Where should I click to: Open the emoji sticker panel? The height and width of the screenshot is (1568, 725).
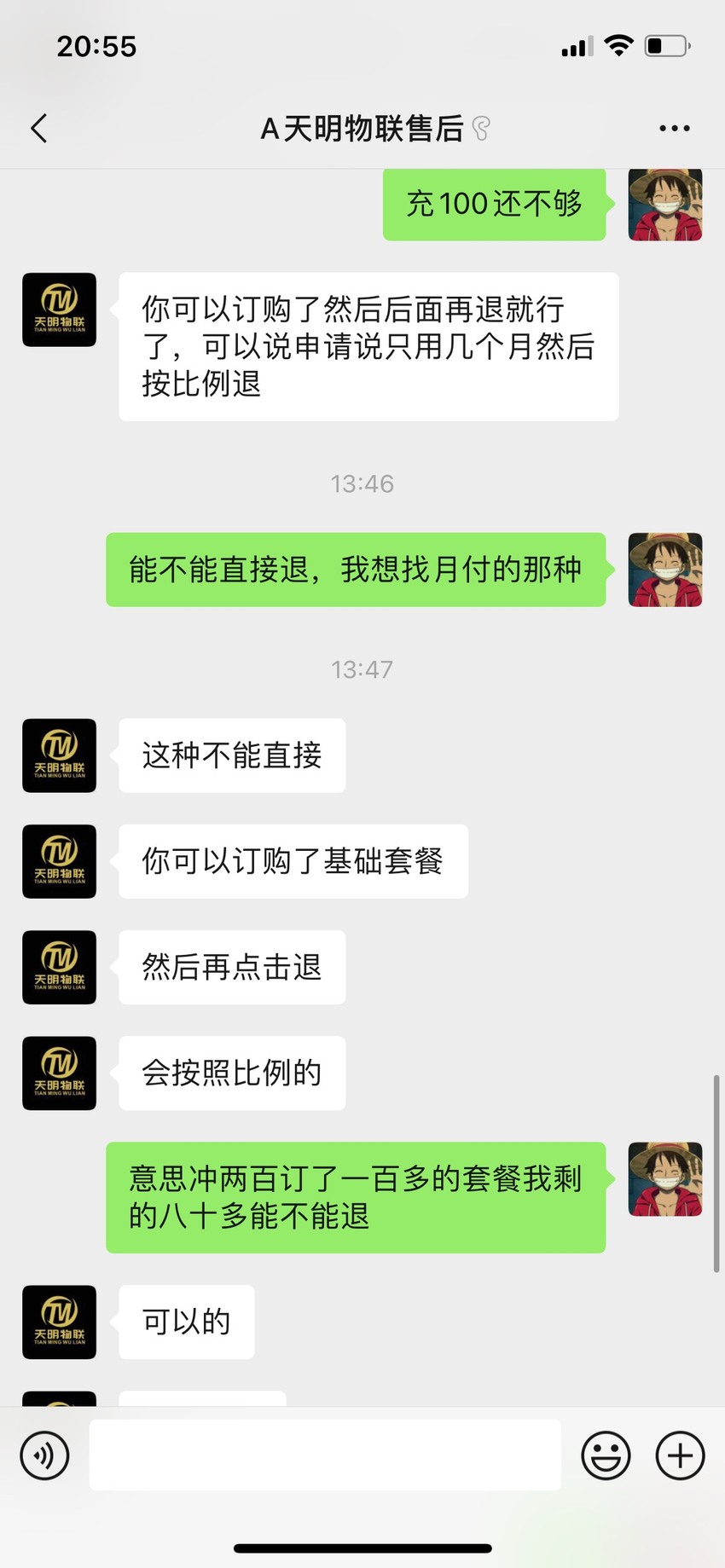(606, 1455)
